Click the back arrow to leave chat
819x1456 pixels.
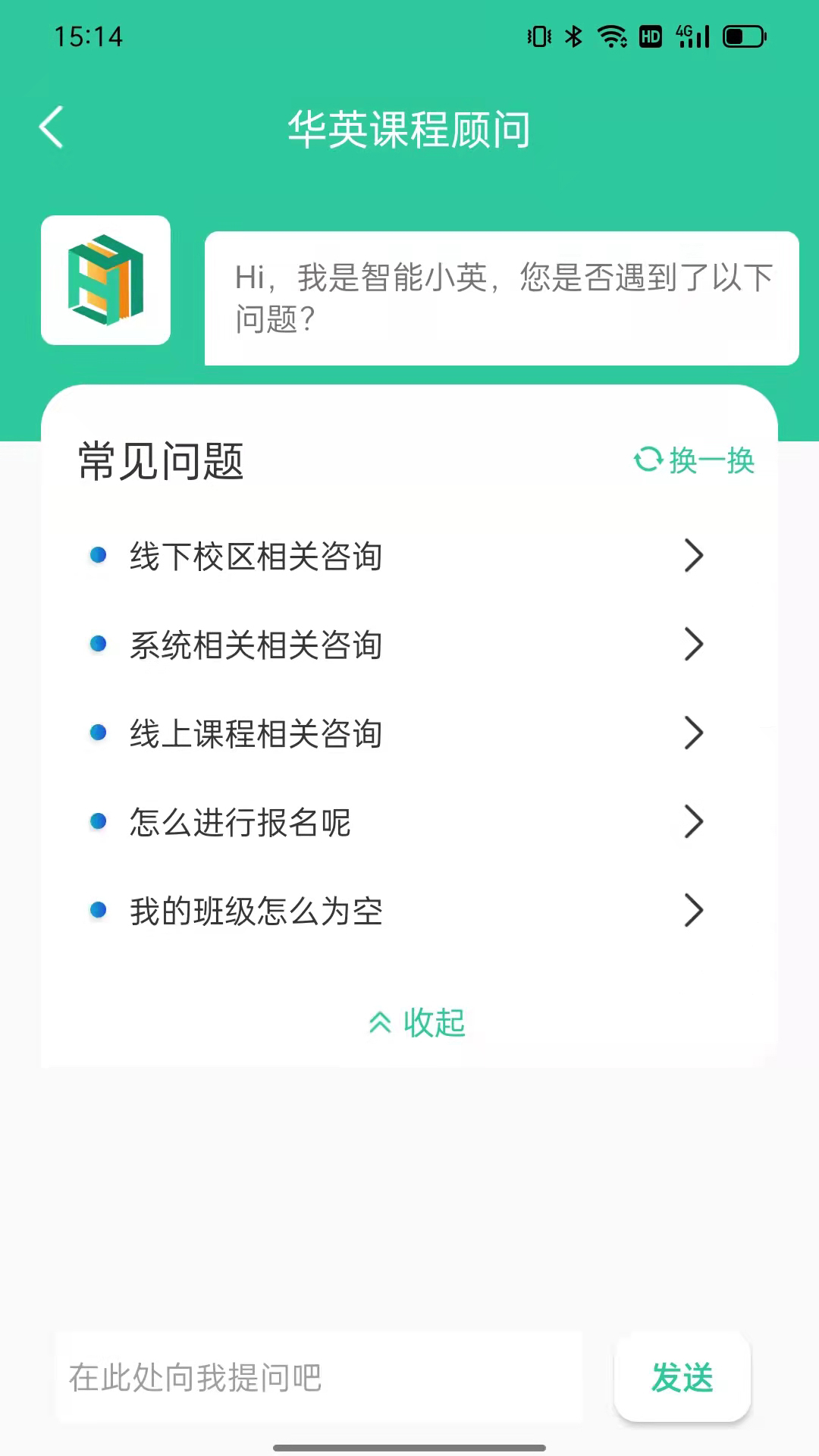[x=50, y=127]
